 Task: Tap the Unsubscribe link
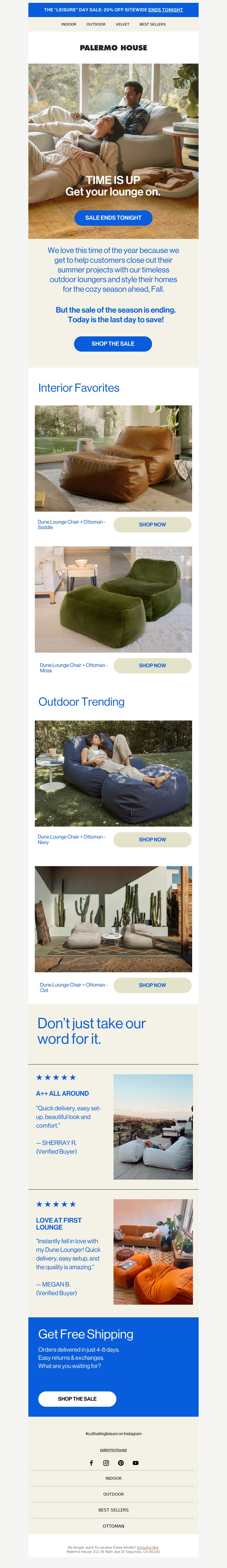tap(147, 1547)
